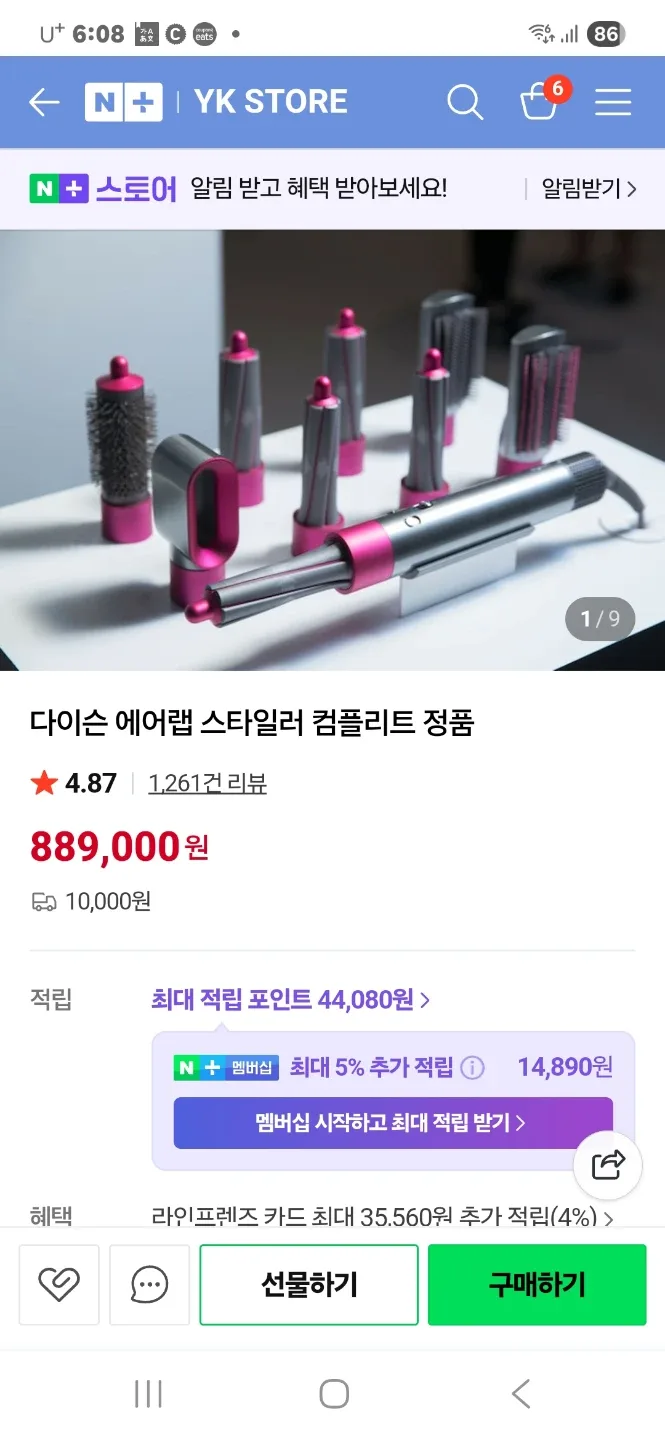Open the hamburger menu
Viewport: 665px width, 1440px height.
[x=613, y=102]
